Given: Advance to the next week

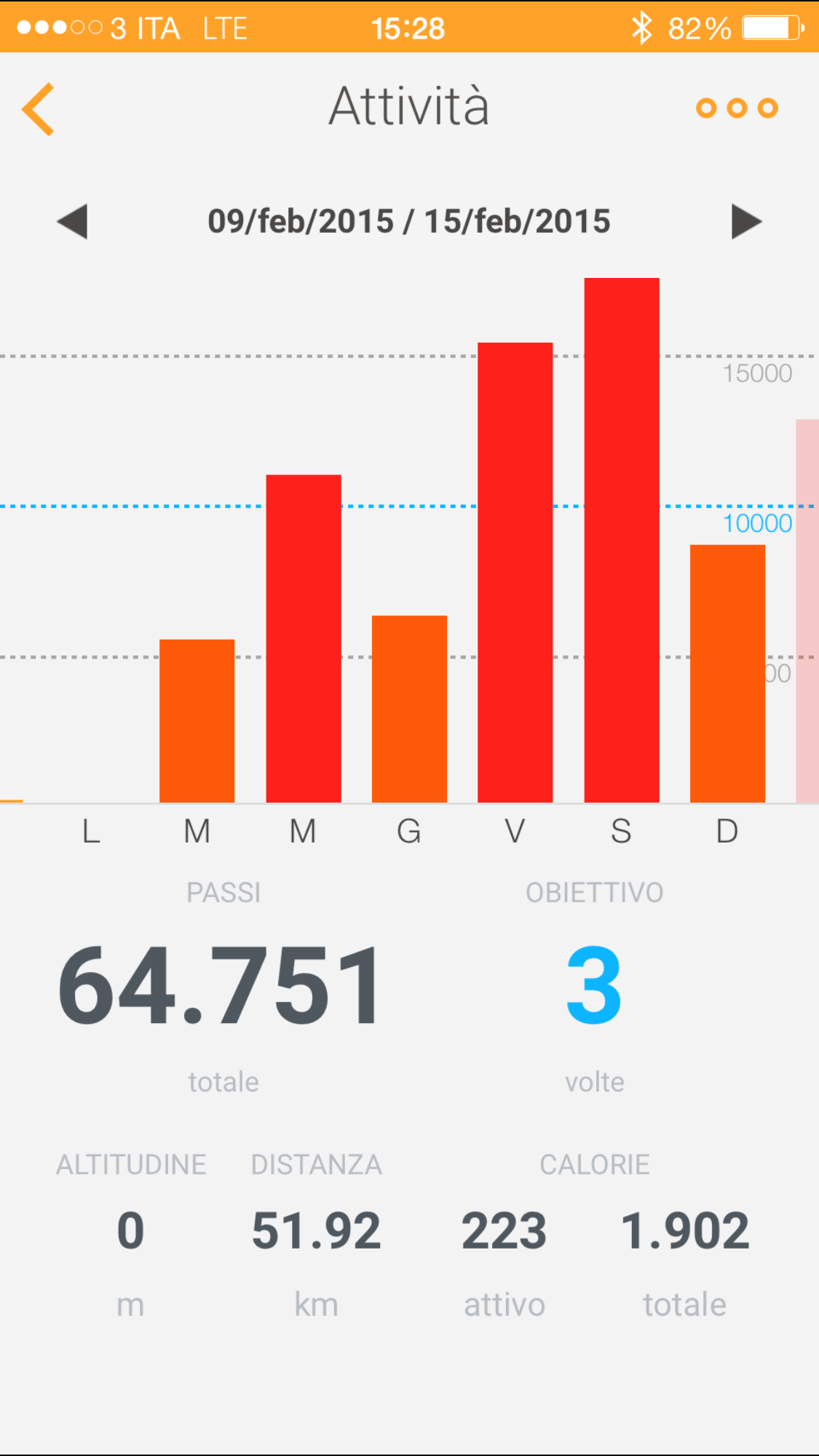Looking at the screenshot, I should click(746, 221).
